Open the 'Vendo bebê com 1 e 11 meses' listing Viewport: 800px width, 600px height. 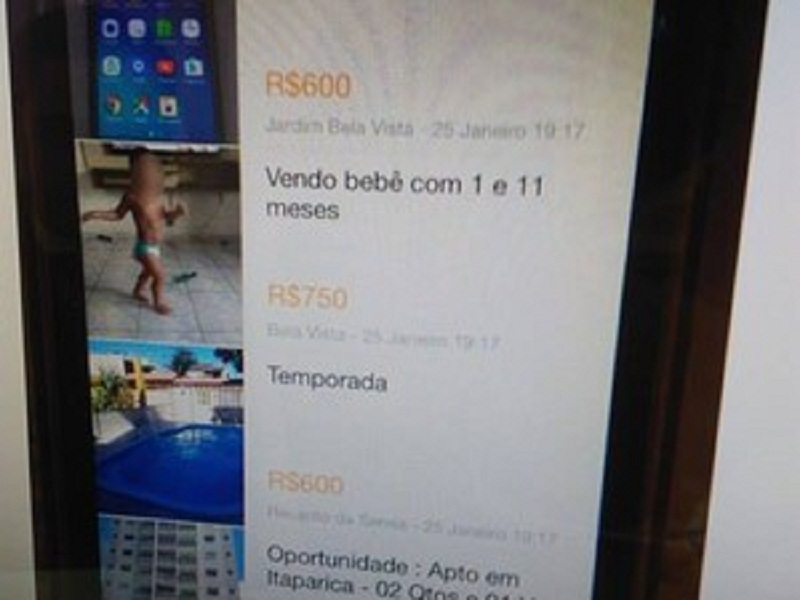(403, 197)
